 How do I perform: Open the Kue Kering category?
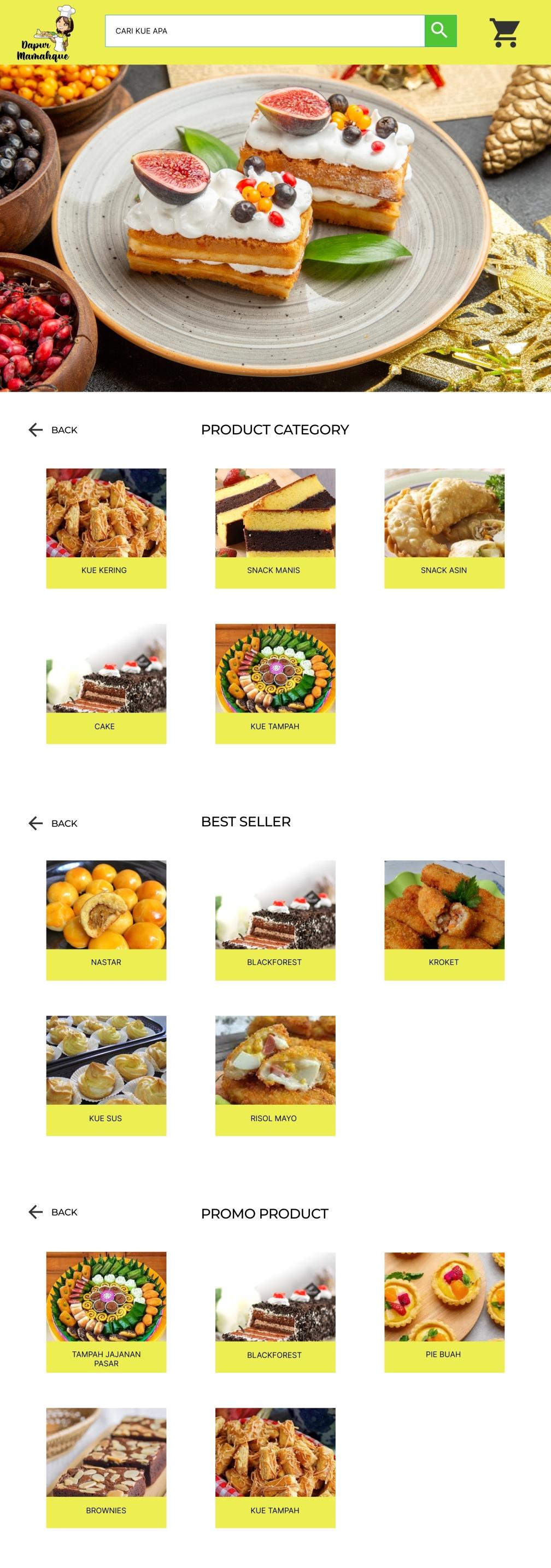tap(106, 528)
